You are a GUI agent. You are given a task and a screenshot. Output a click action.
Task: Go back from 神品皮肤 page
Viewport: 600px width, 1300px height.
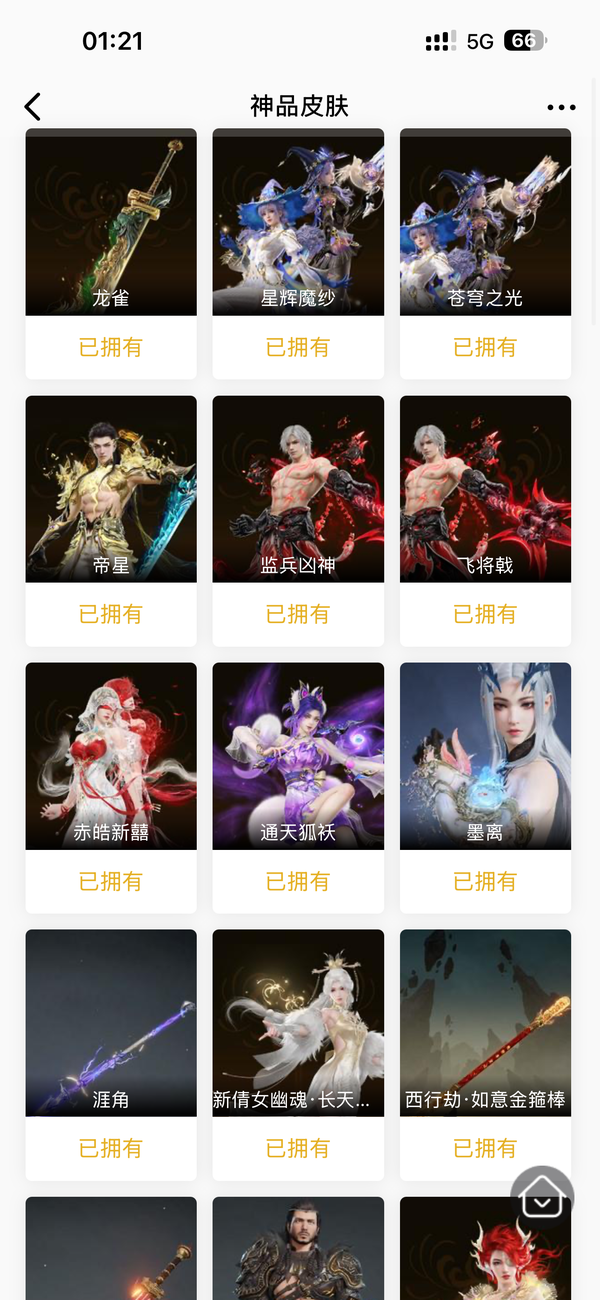pos(33,107)
